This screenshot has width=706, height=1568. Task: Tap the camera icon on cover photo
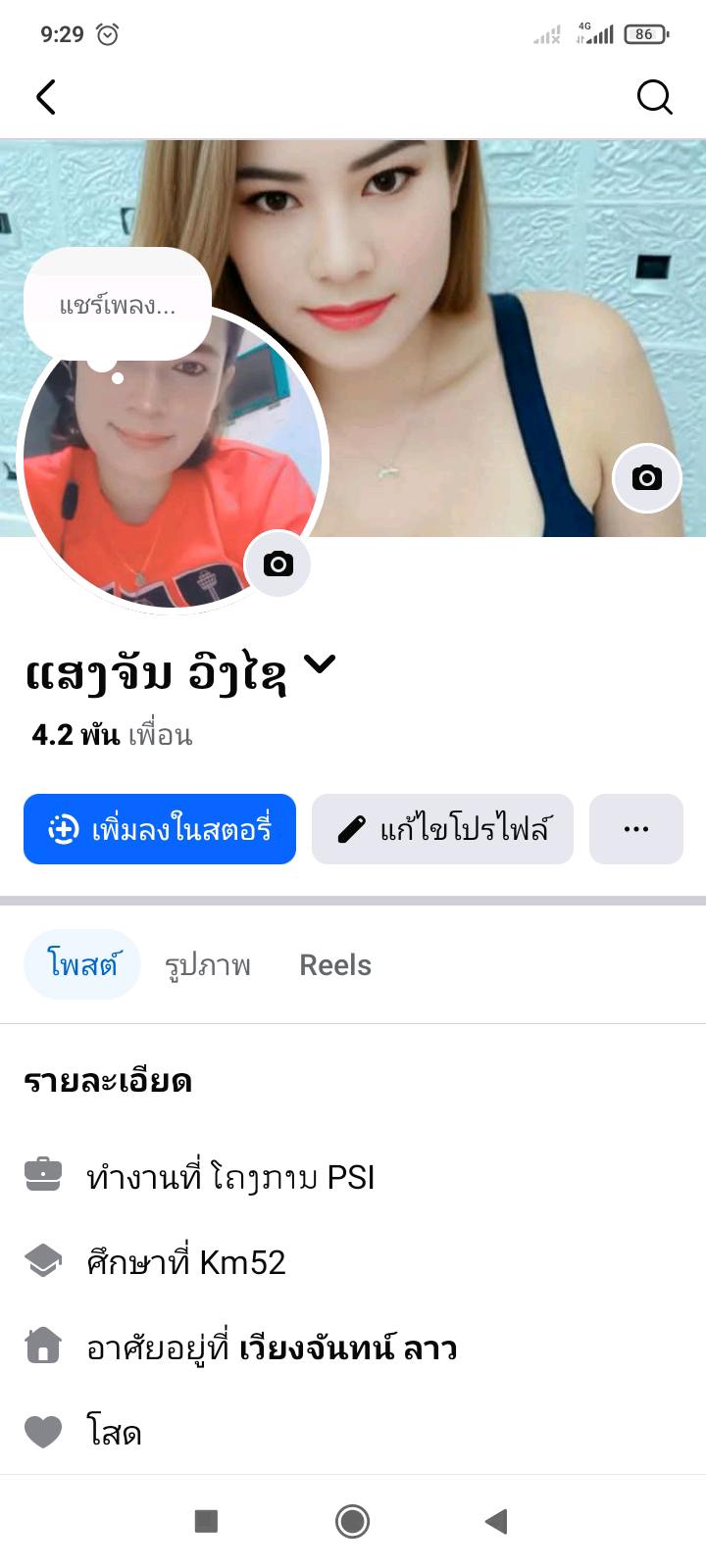tap(646, 478)
